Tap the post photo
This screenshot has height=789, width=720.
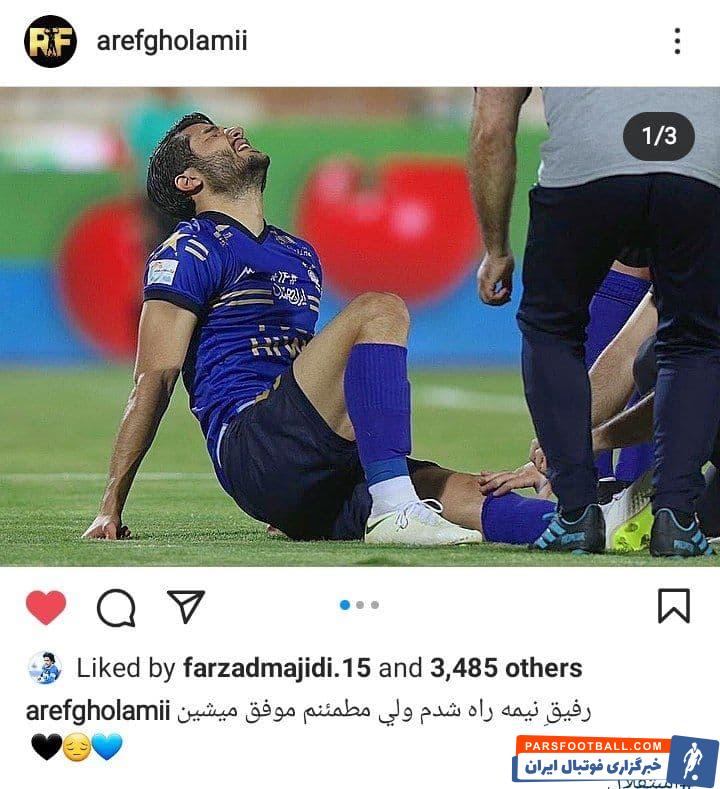pos(360,327)
